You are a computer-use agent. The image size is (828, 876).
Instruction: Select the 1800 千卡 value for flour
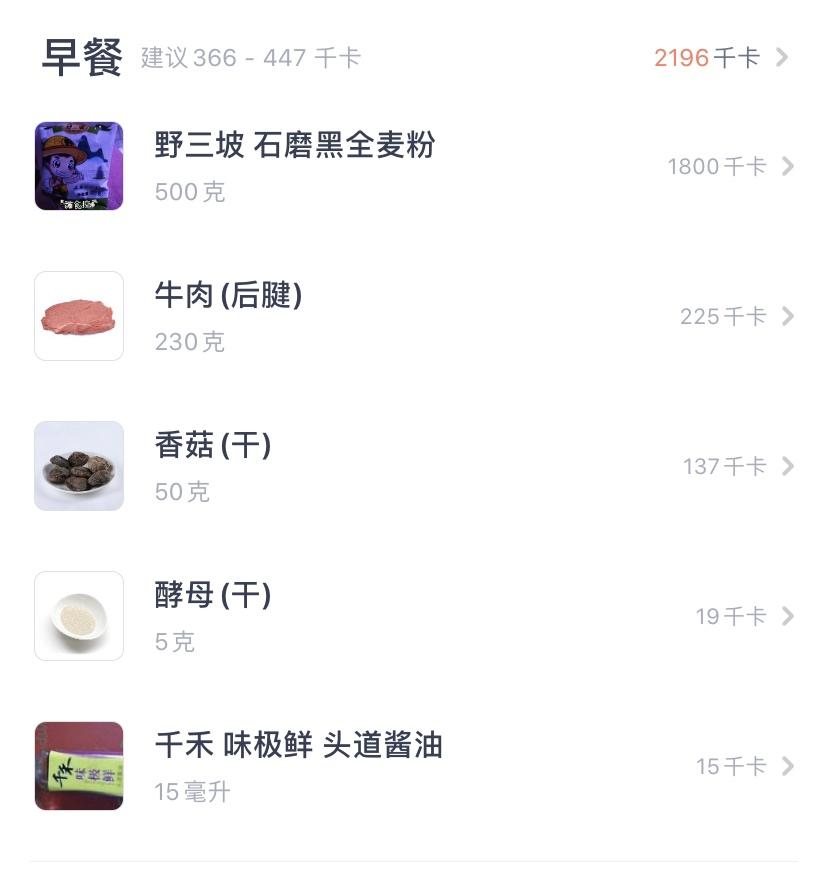[716, 167]
